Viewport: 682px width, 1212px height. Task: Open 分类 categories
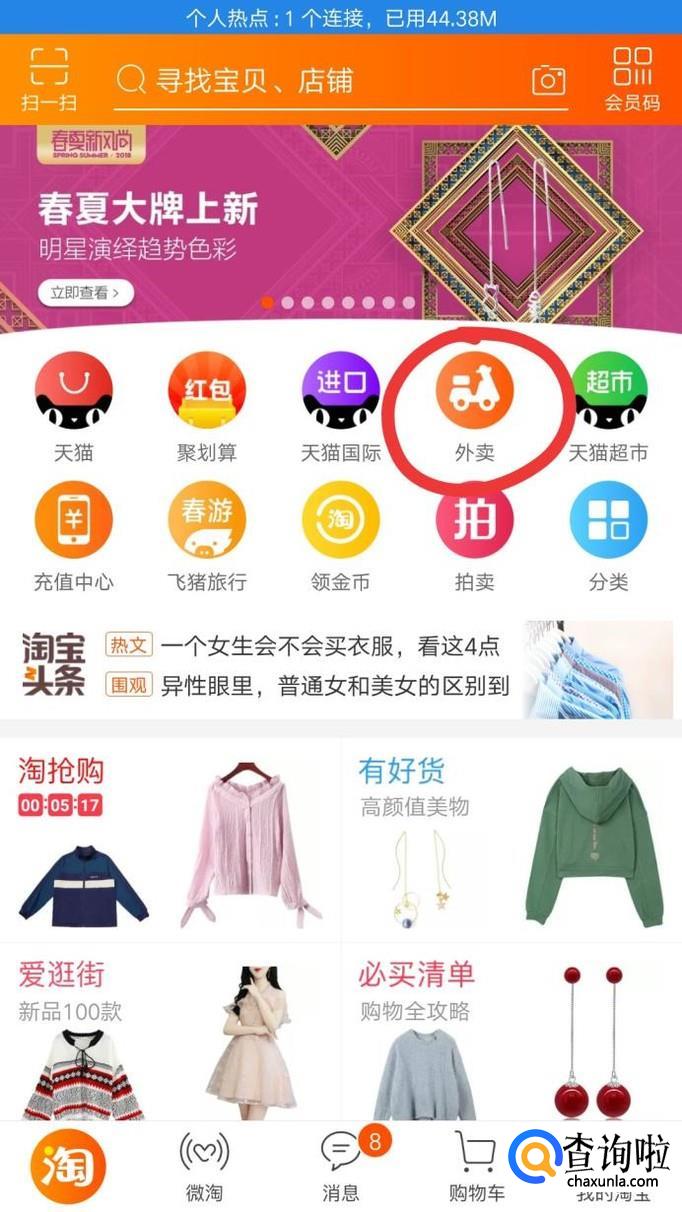608,537
